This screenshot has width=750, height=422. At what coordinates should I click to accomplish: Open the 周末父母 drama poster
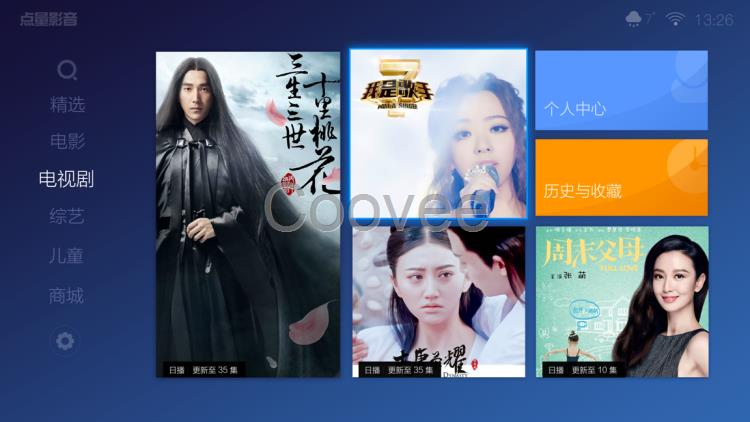coord(621,302)
